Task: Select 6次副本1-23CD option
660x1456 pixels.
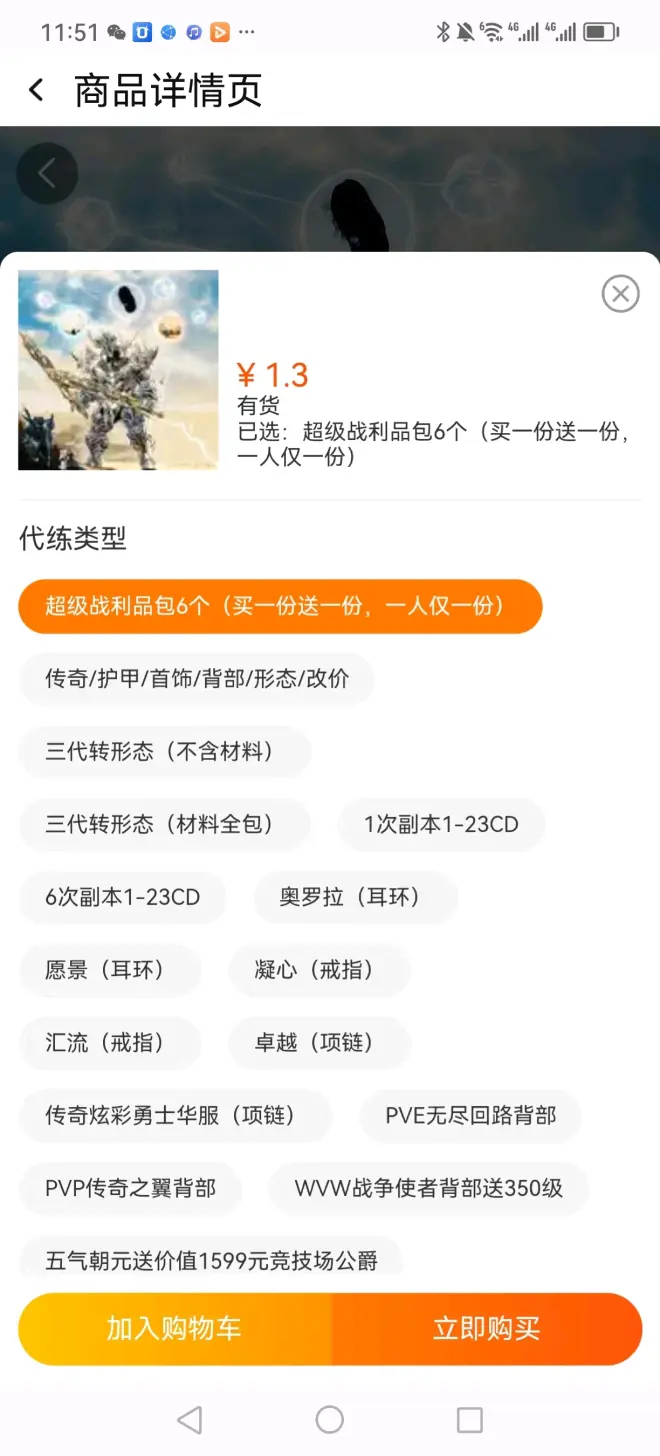Action: pyautogui.click(x=123, y=897)
